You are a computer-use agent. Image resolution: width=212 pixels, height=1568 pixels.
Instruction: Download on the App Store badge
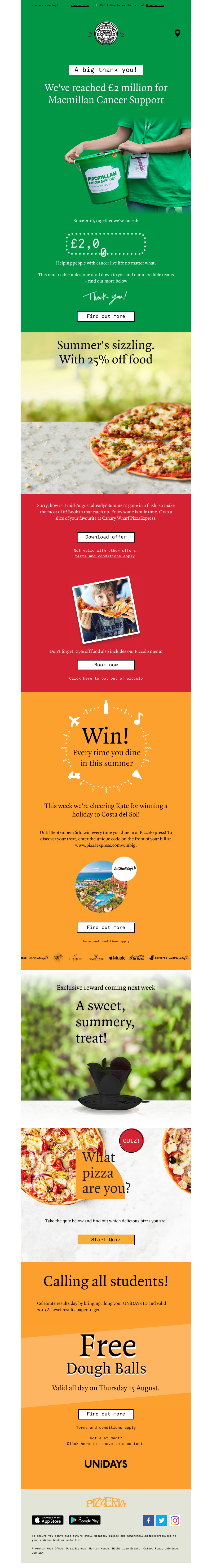point(48,1520)
